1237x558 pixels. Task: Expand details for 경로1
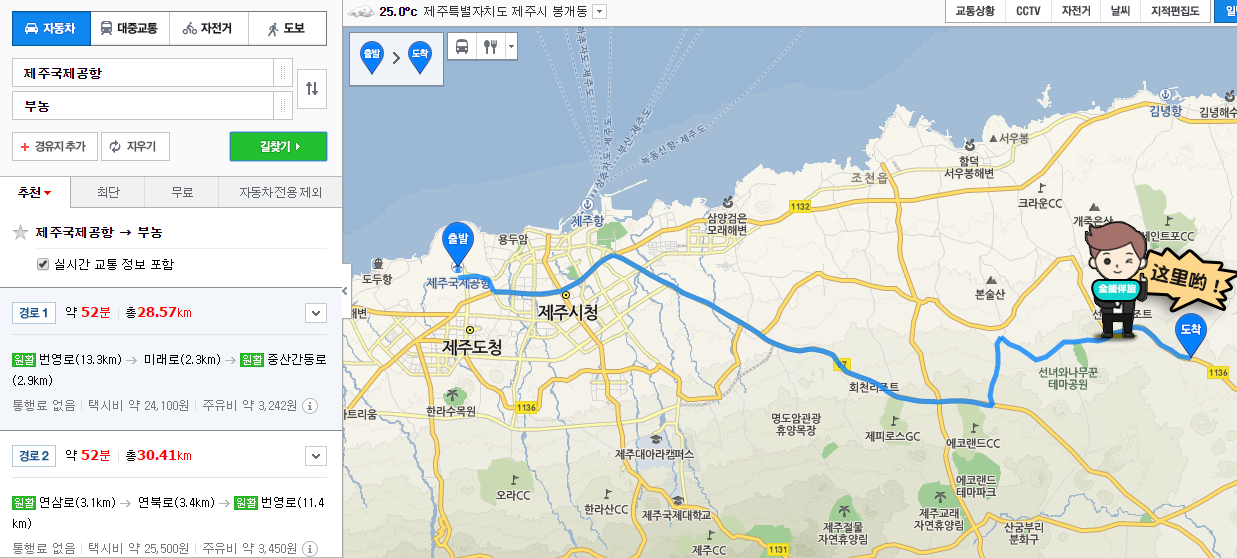pyautogui.click(x=316, y=313)
